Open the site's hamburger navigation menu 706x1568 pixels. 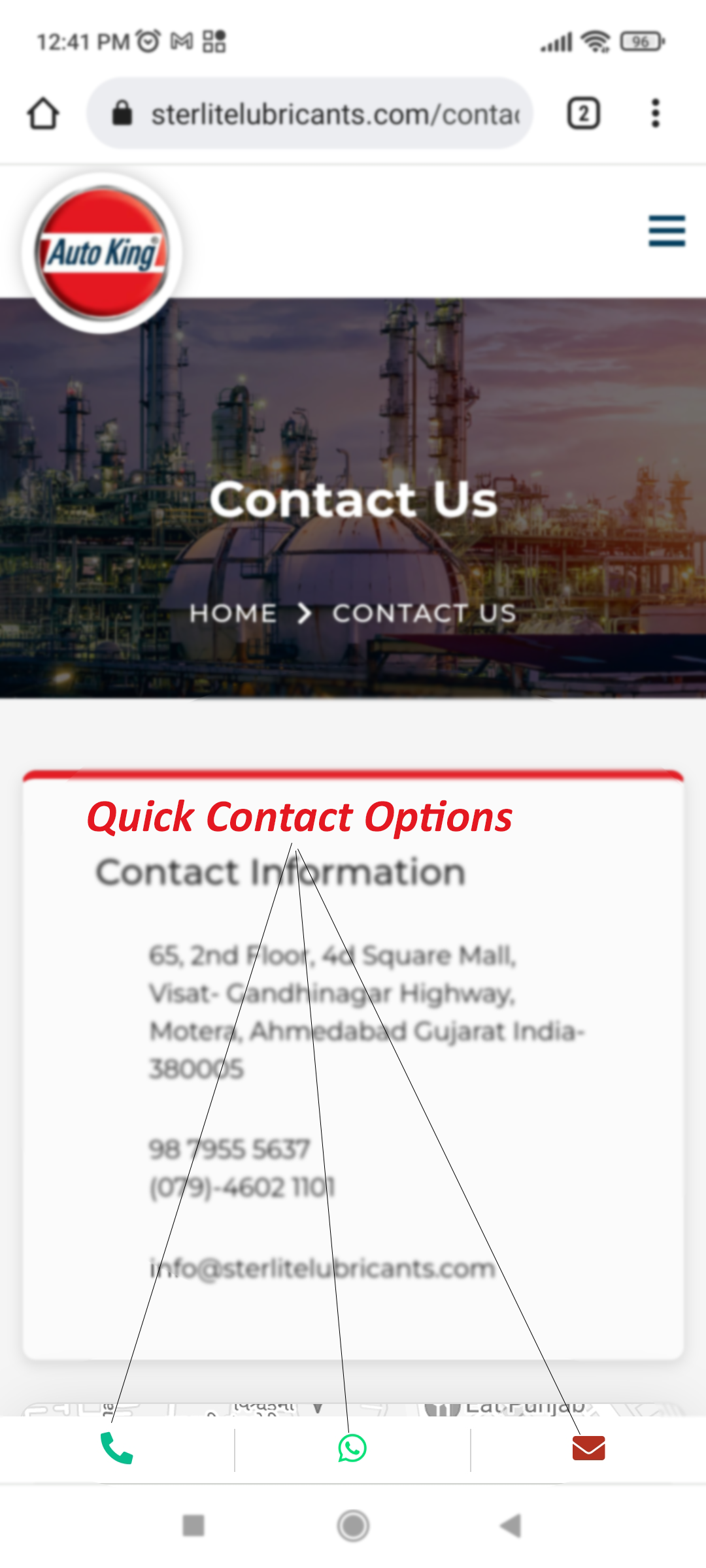(666, 231)
